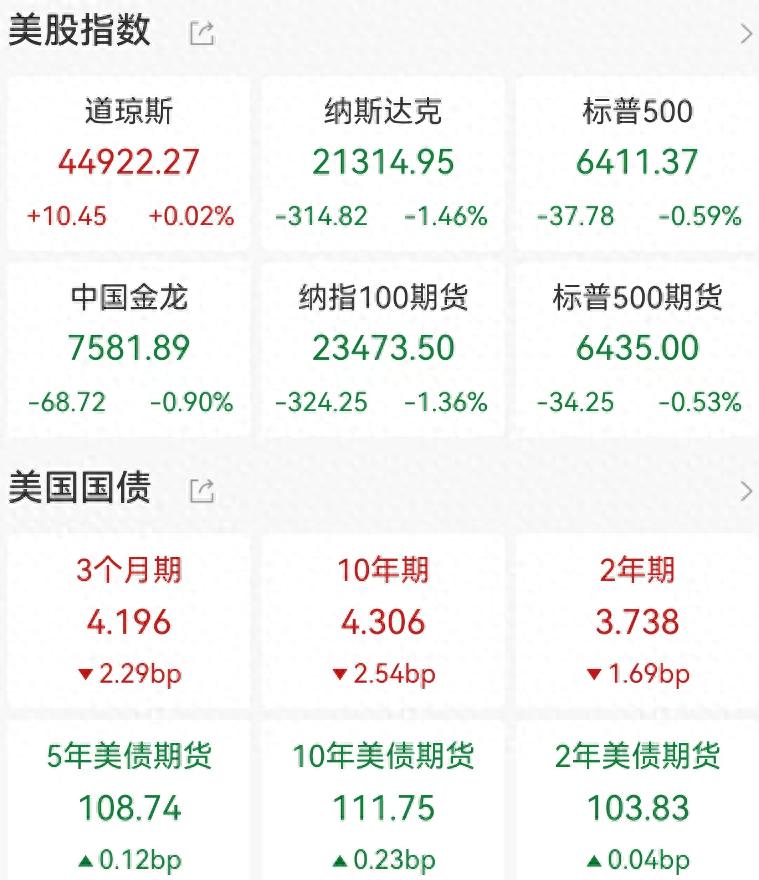Open the 纳斯达克 index card
The image size is (759, 880).
tap(383, 164)
